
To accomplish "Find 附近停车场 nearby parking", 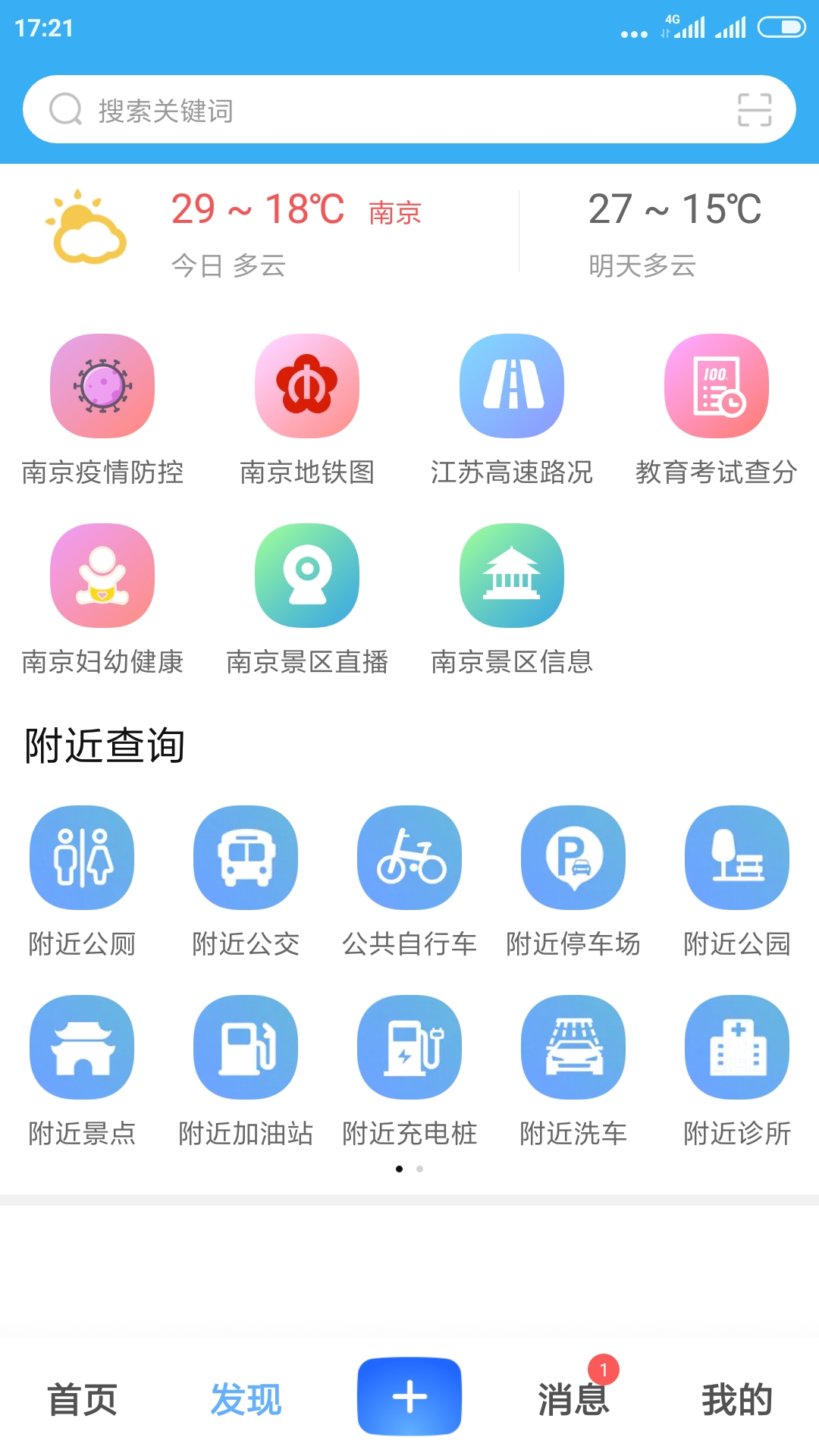I will (573, 858).
